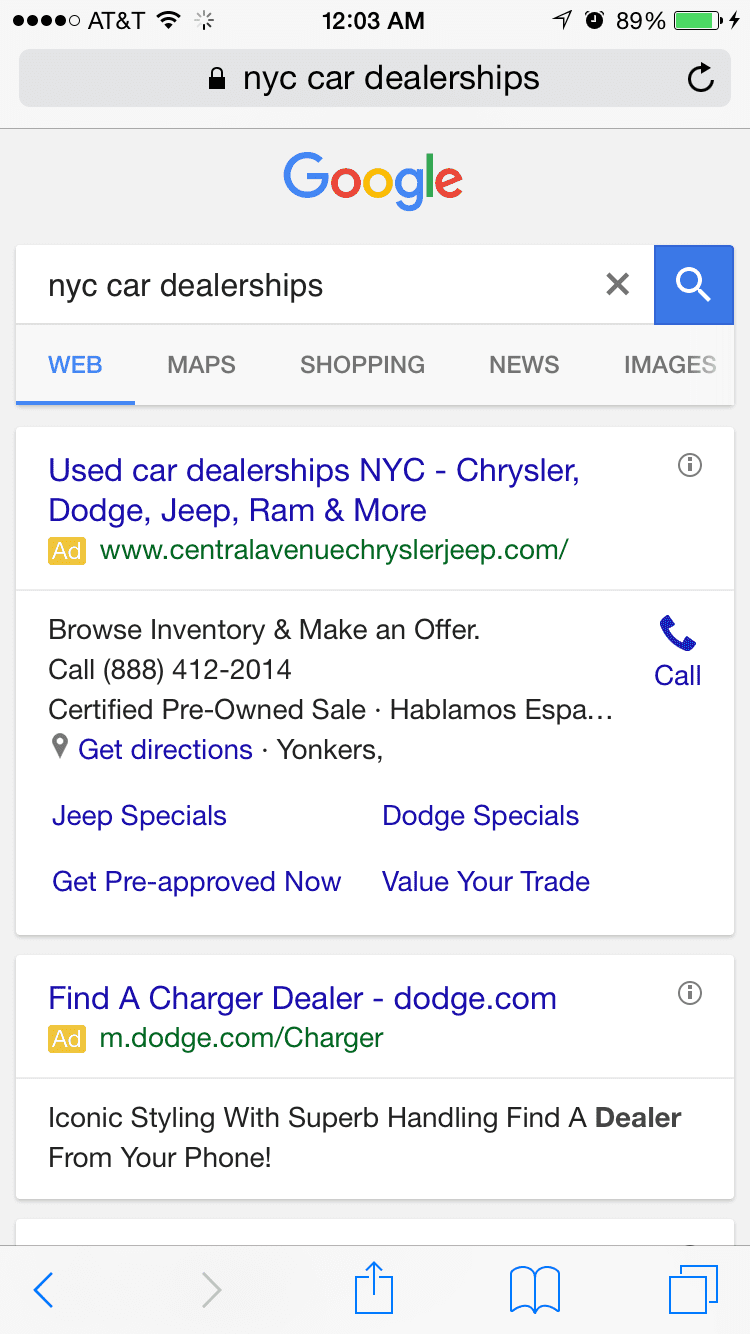Screen dimensions: 750x1334
Task: Switch to the News tab
Action: 524,365
